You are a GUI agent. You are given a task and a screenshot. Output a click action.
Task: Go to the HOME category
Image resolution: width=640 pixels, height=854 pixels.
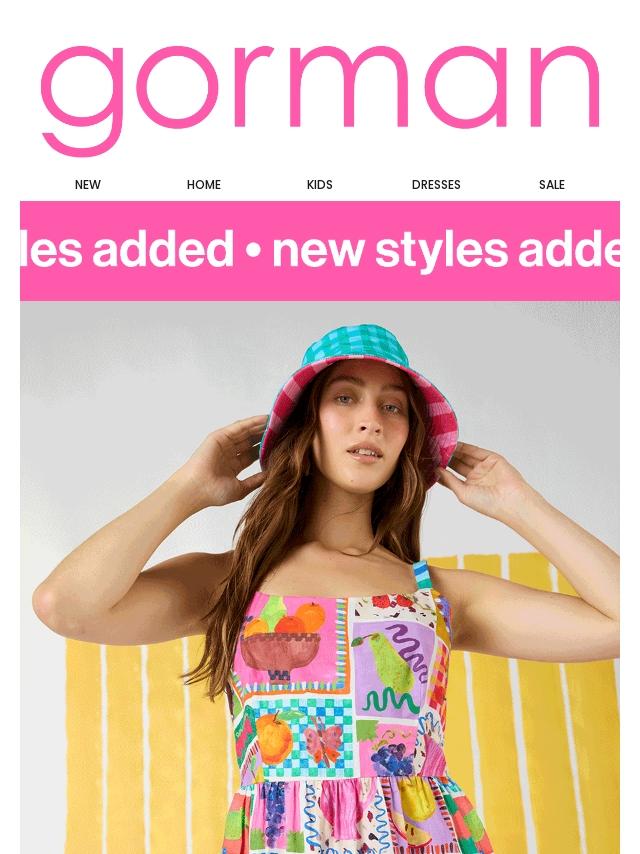[204, 185]
